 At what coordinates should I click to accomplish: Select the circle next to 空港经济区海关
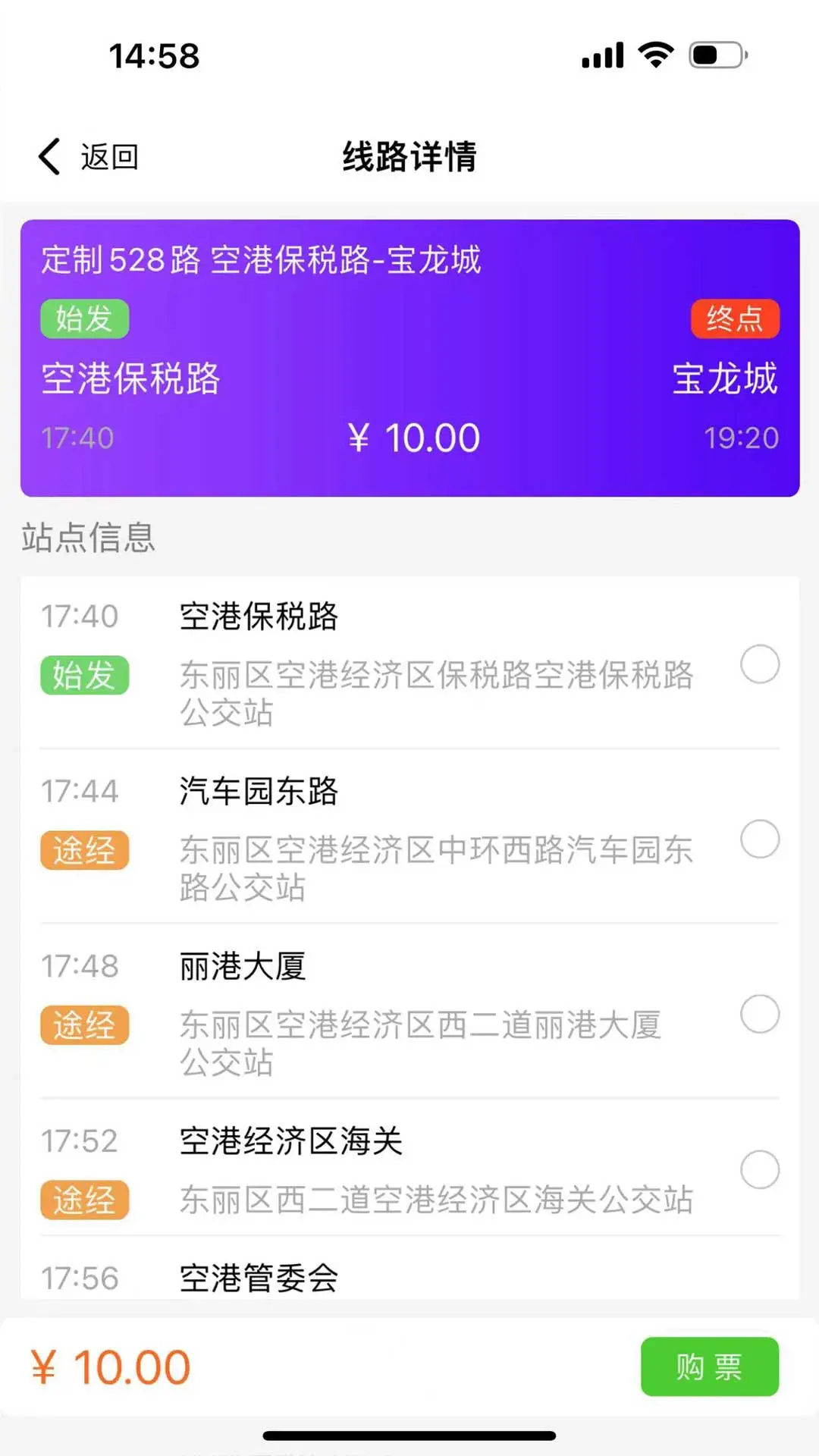coord(761,1170)
